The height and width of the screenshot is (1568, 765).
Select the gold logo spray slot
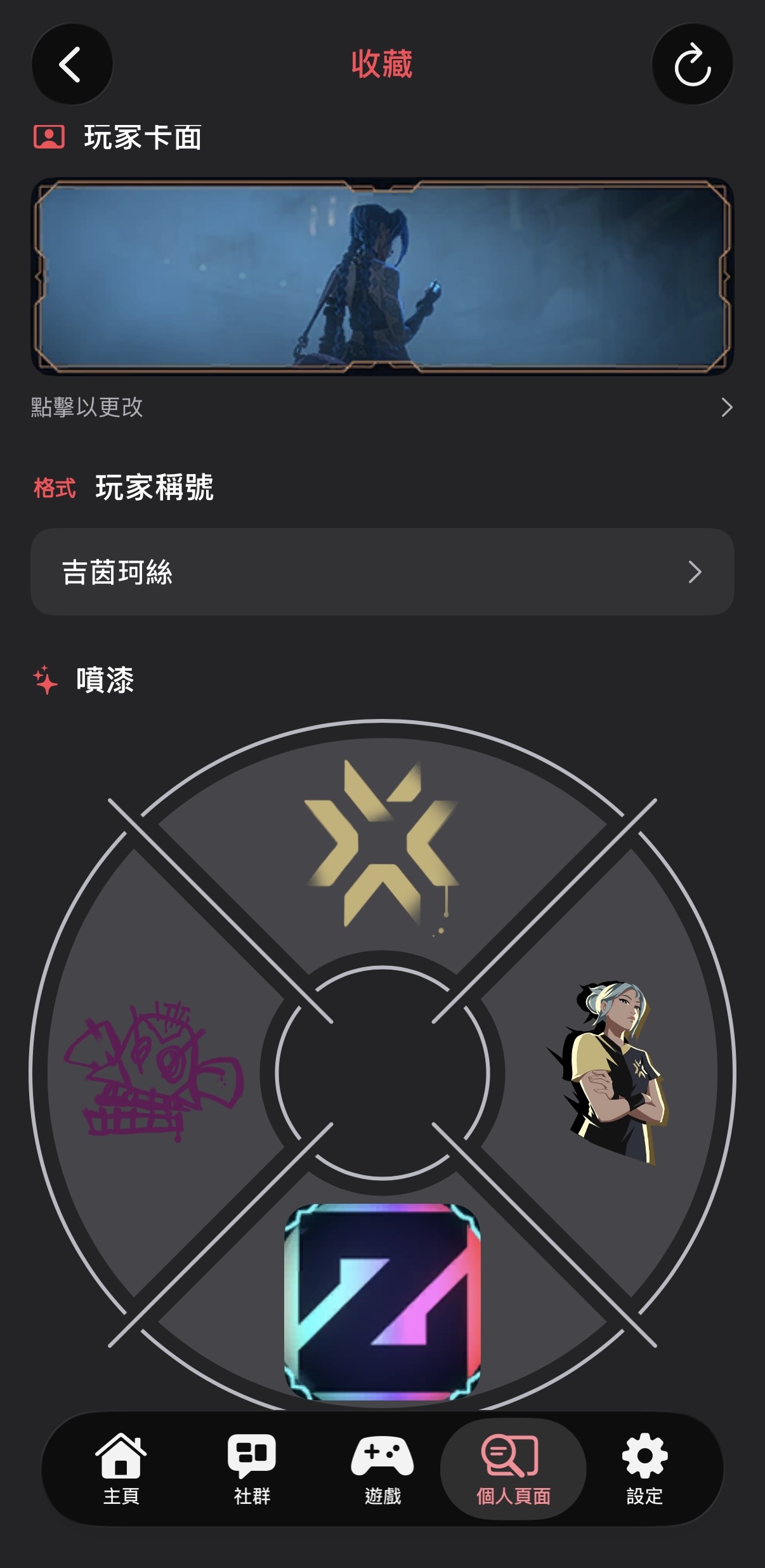pyautogui.click(x=382, y=844)
